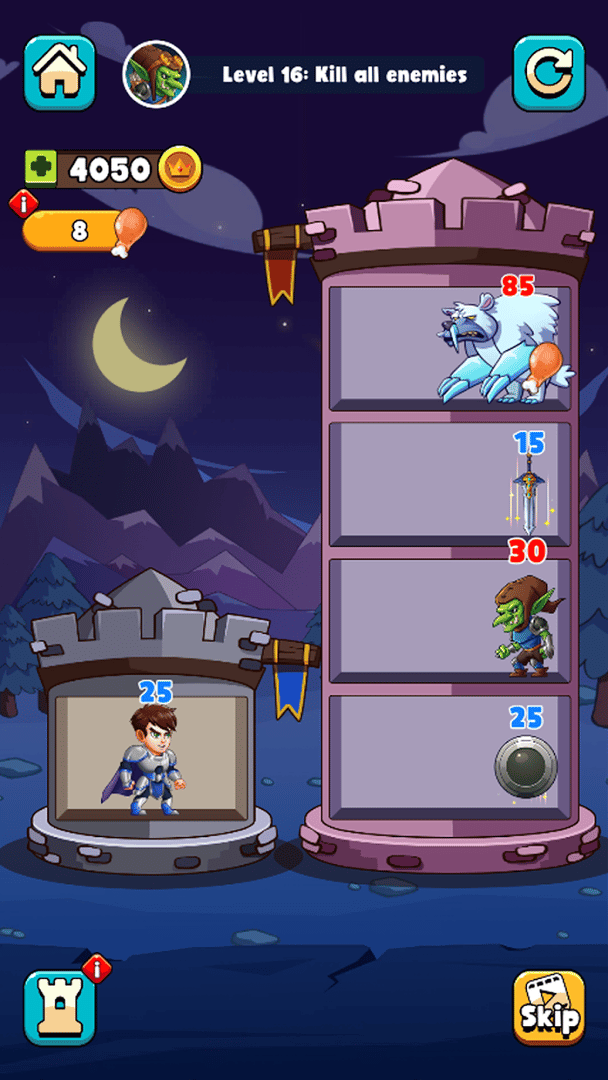The image size is (608, 1080).
Task: Collect the sword worth 15
Action: 450,485
